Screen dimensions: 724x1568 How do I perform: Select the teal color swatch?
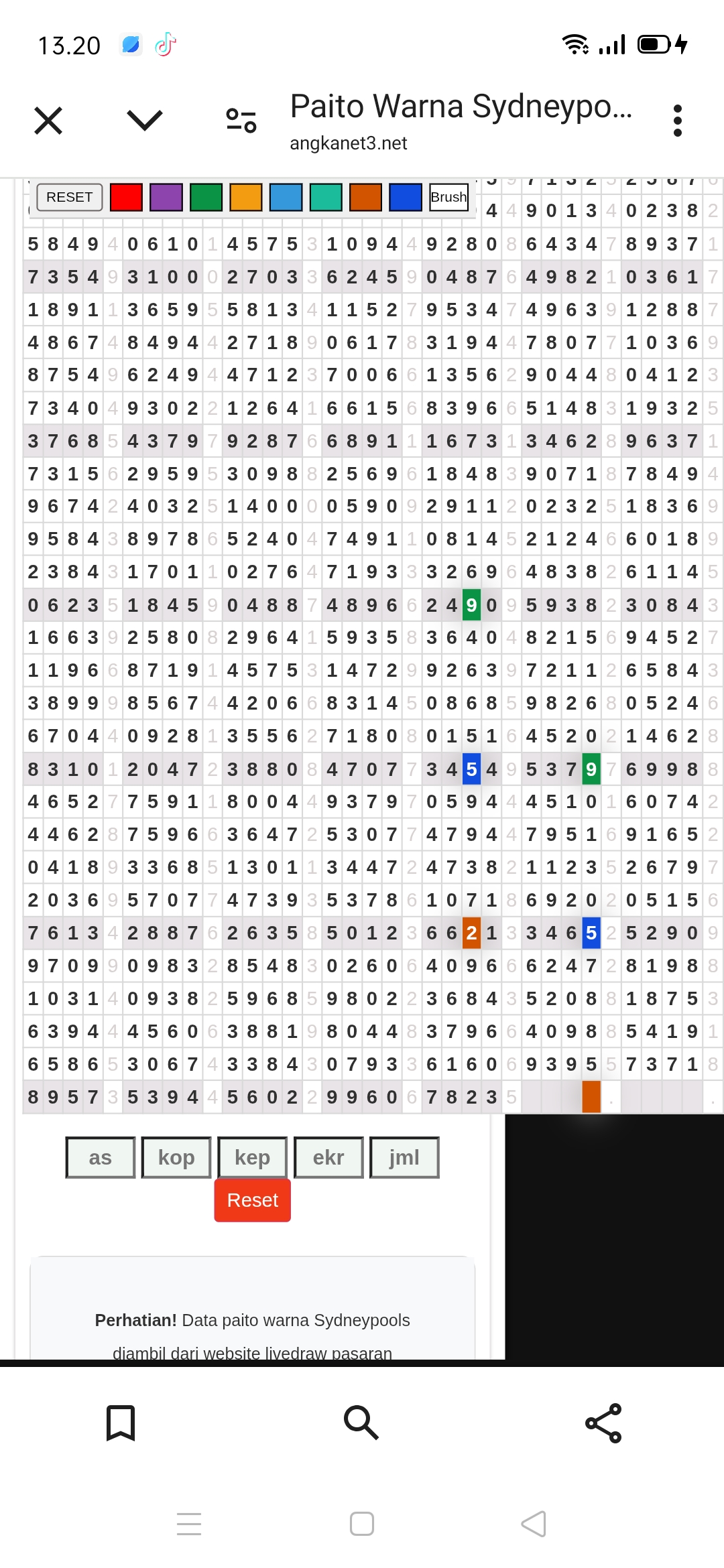coord(326,197)
